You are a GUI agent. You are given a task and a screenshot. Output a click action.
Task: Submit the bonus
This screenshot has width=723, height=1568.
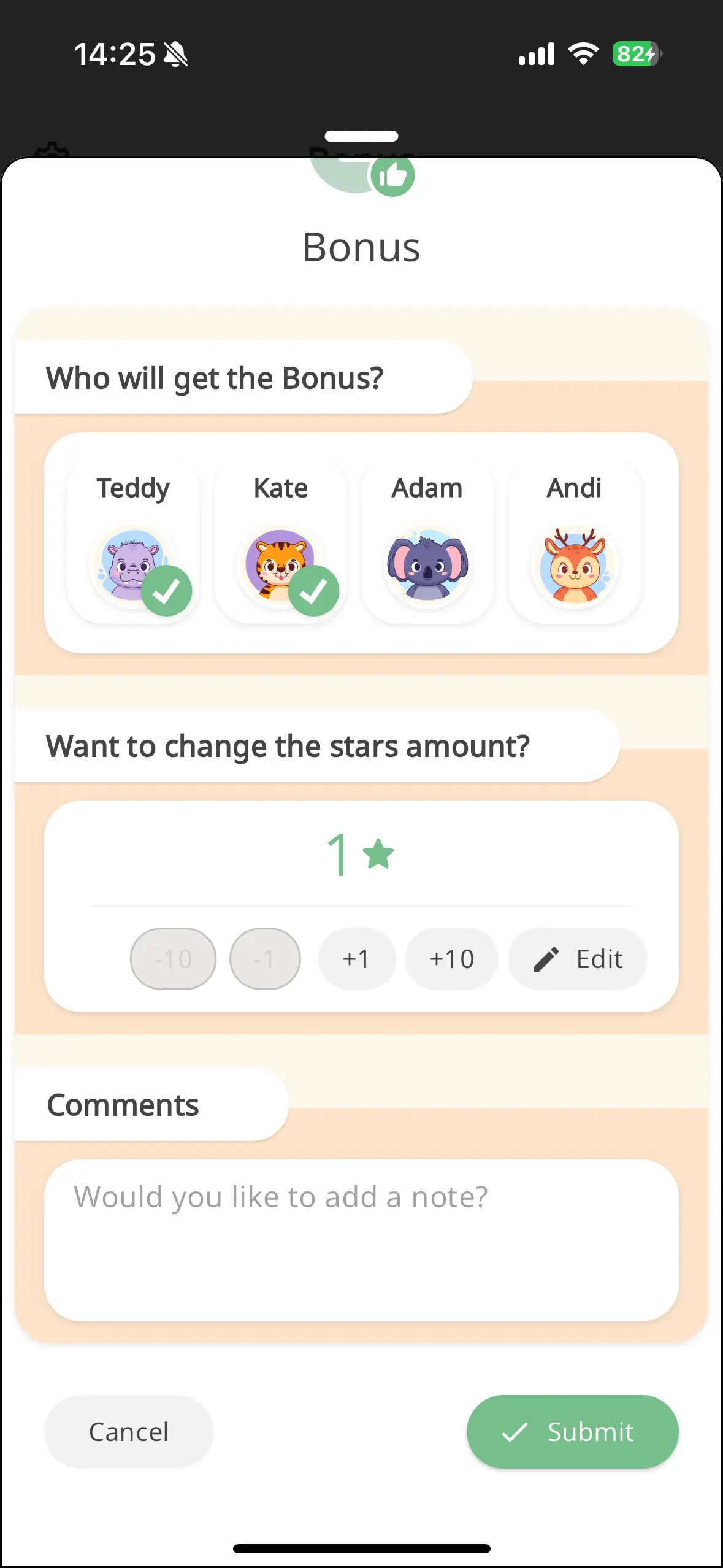tap(572, 1432)
